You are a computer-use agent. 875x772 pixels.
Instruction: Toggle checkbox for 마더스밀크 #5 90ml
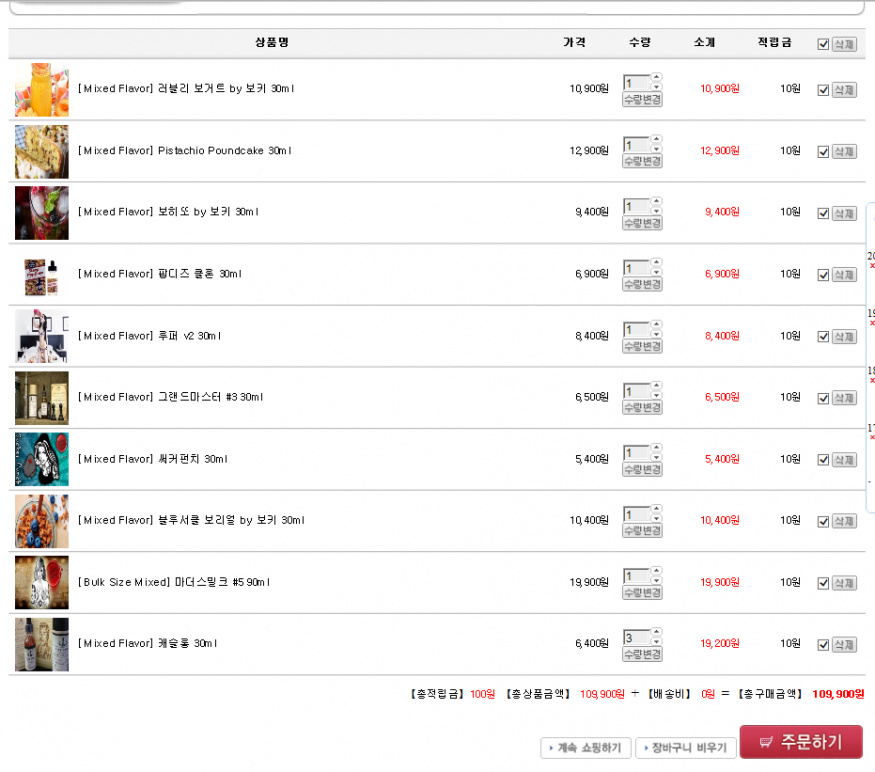823,583
